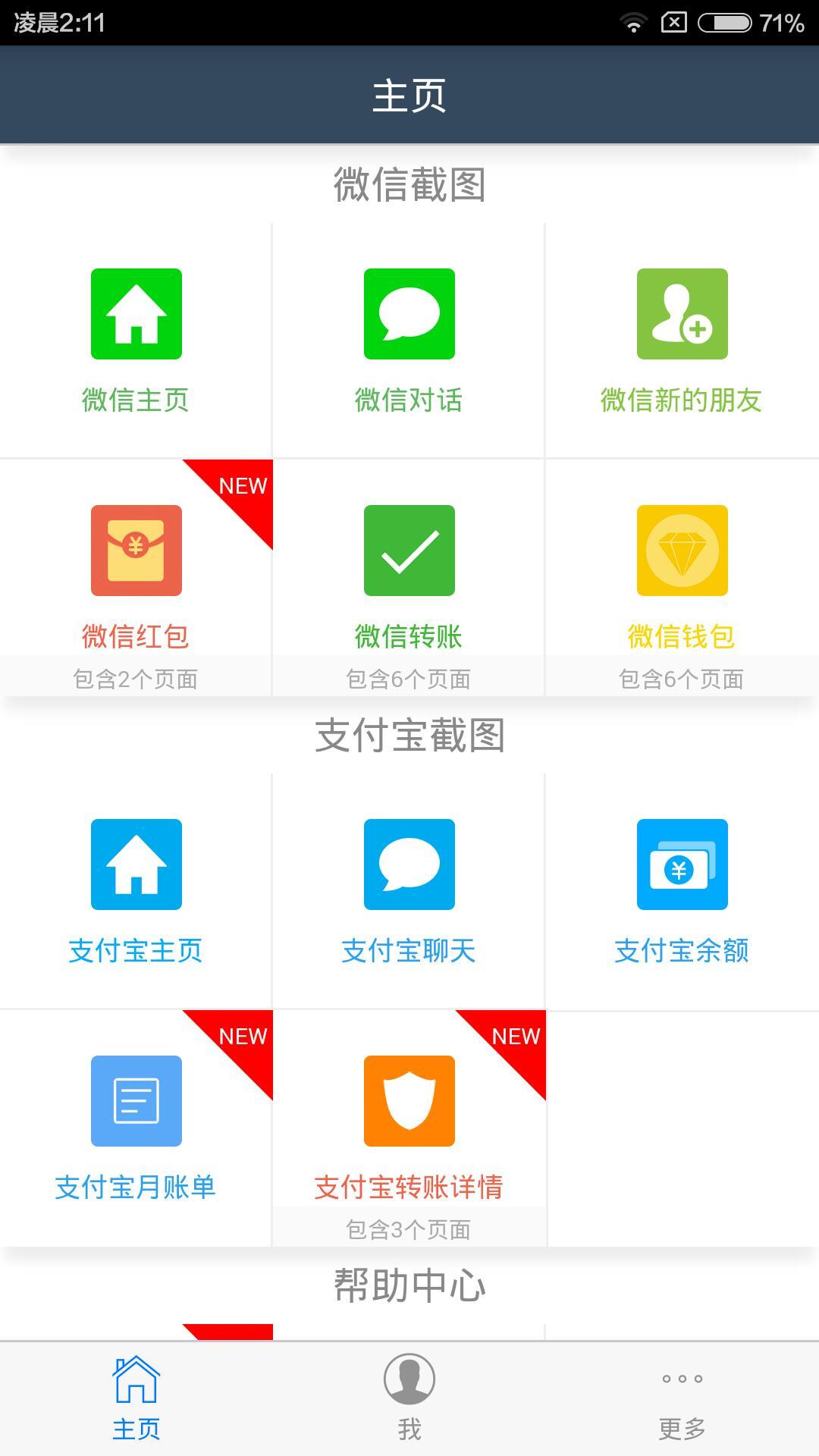Click the 支付宝转账详情 orange shield icon
The image size is (819, 1456).
pyautogui.click(x=409, y=1102)
